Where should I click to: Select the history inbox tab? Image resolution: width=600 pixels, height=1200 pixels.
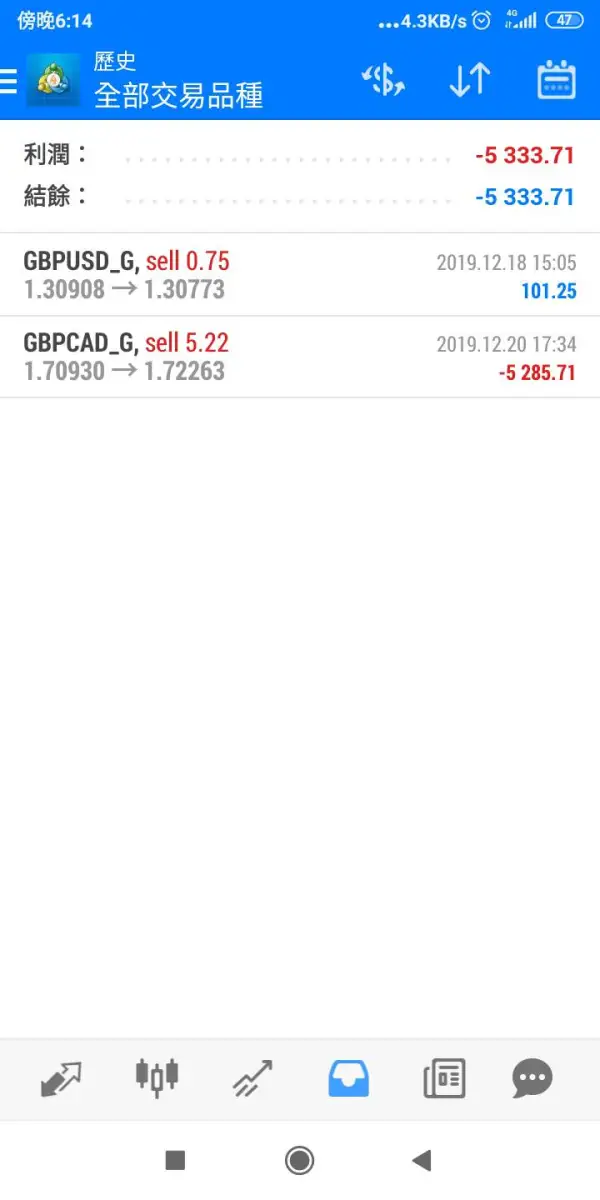pos(348,1078)
